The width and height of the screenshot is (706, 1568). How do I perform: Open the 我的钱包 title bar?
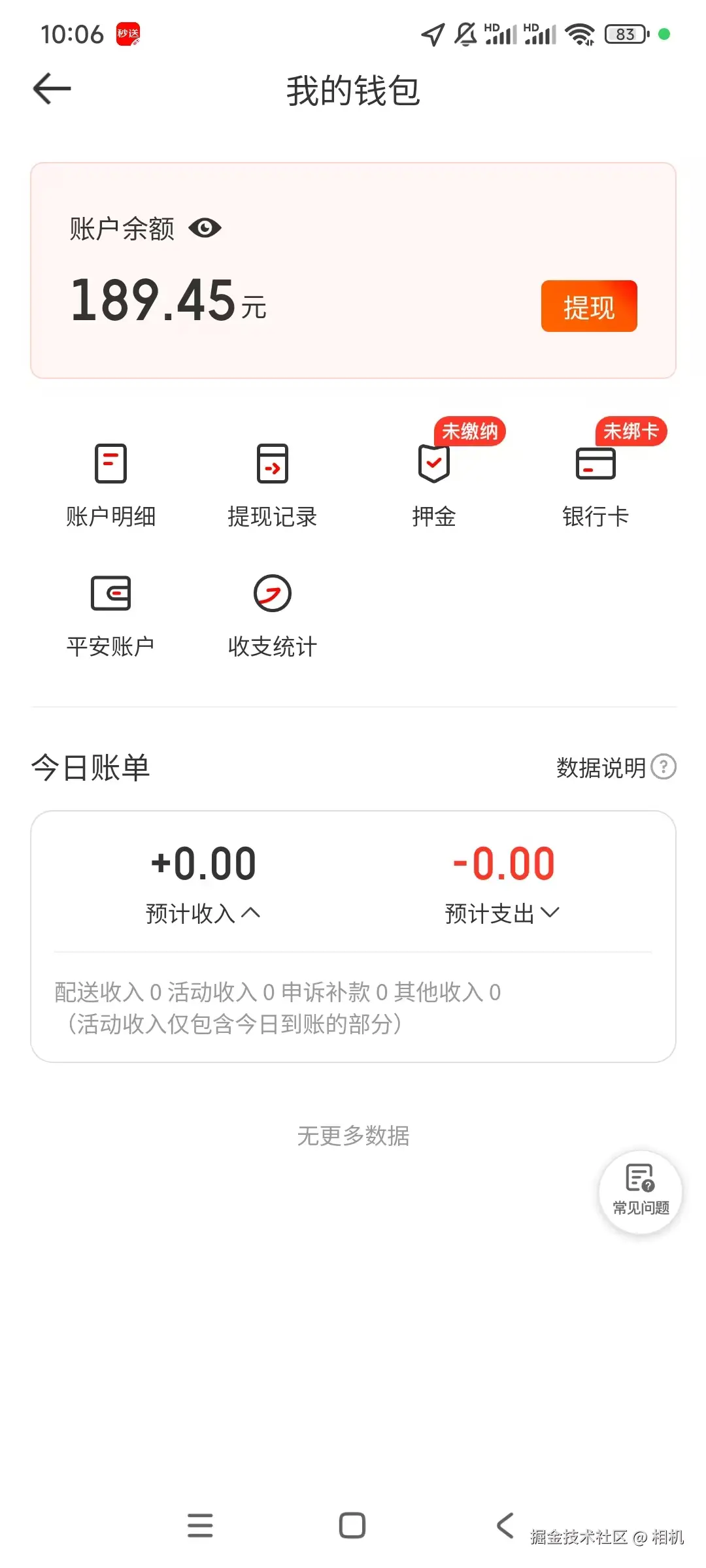point(353,91)
